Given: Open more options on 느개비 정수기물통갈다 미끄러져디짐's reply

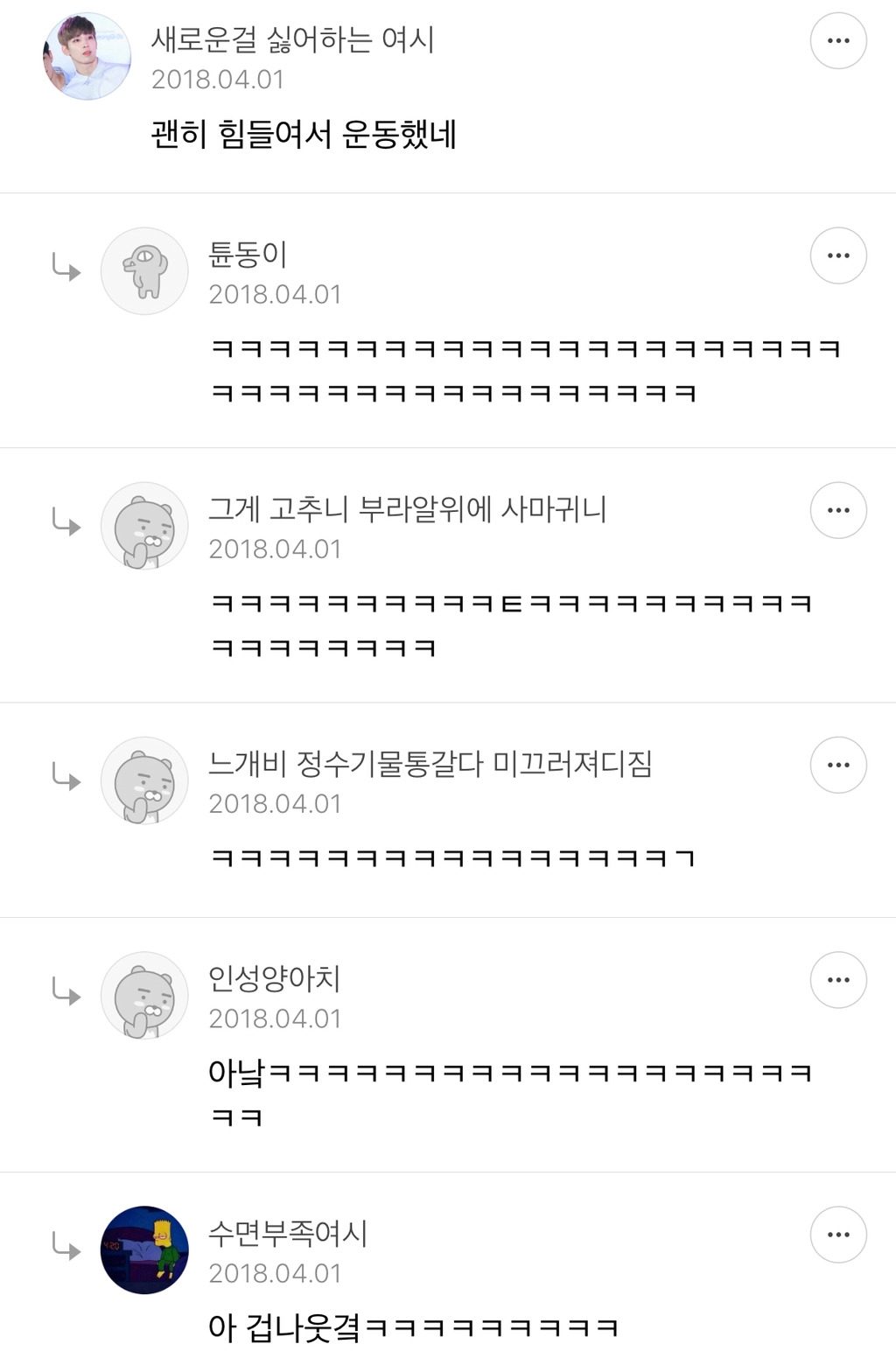Looking at the screenshot, I should point(838,765).
